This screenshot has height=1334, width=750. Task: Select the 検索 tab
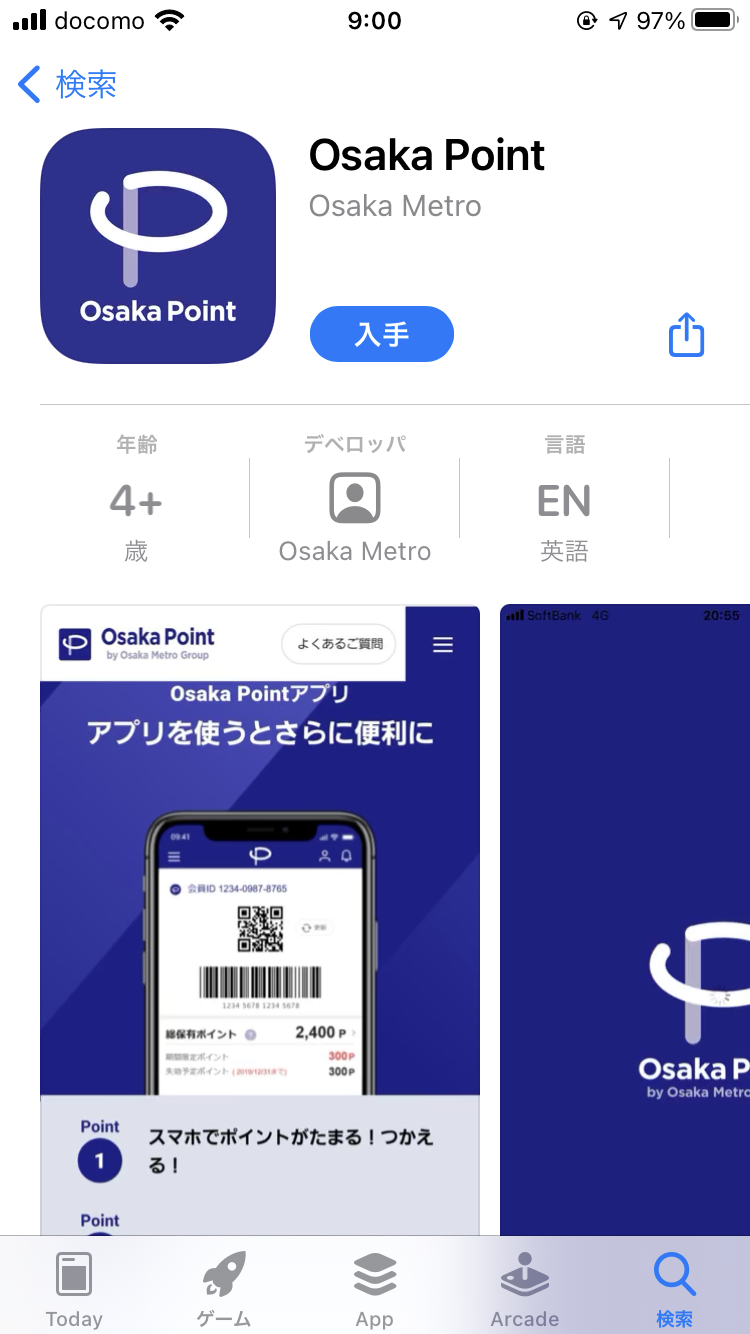[x=674, y=1288]
